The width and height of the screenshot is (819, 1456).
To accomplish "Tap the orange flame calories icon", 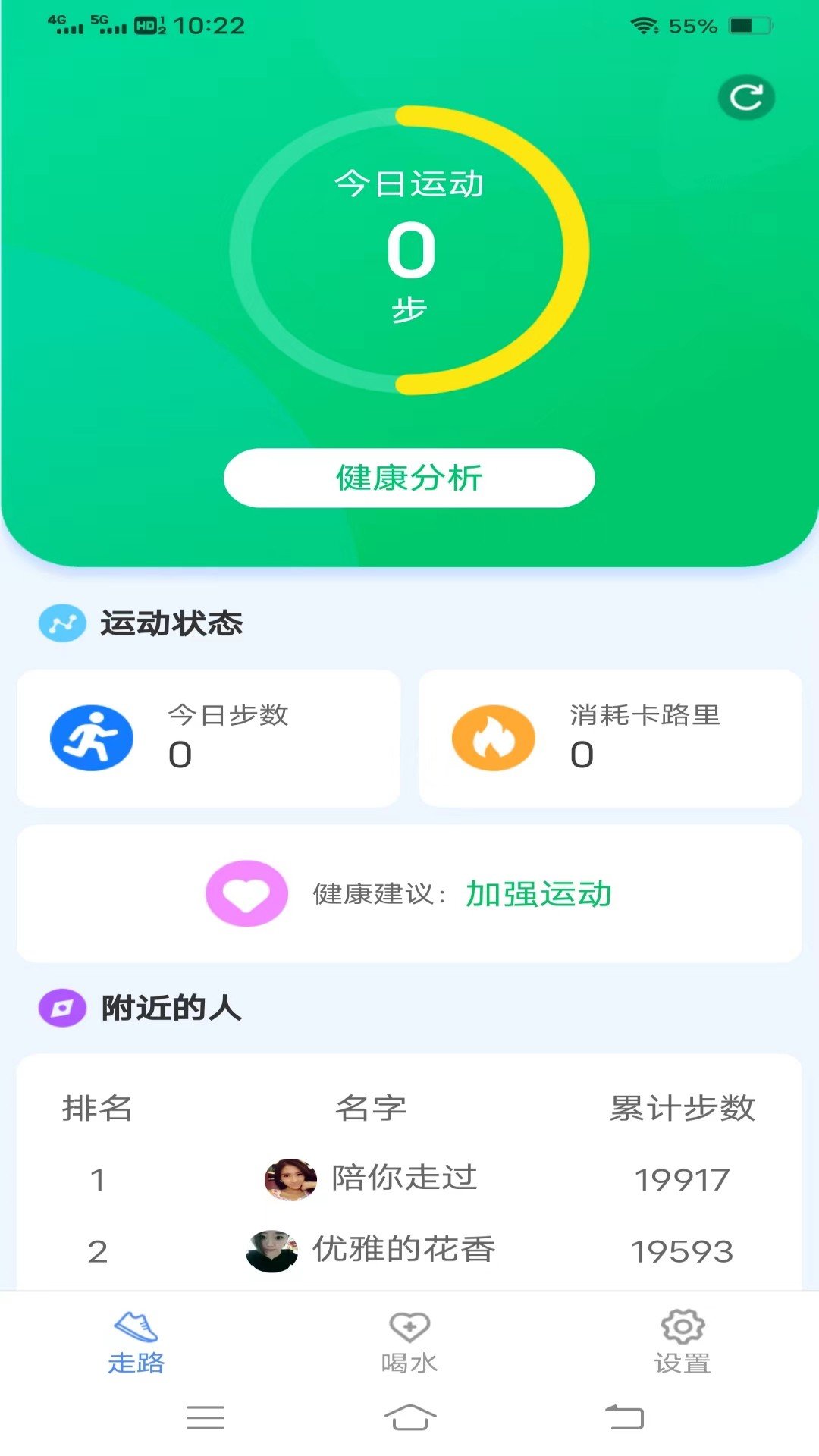I will tap(494, 737).
